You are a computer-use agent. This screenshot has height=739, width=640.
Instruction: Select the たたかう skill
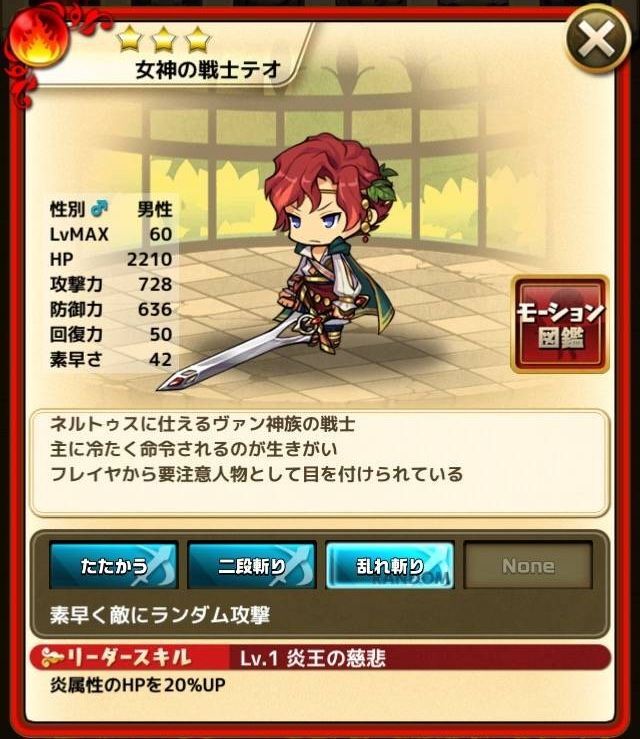pos(113,566)
